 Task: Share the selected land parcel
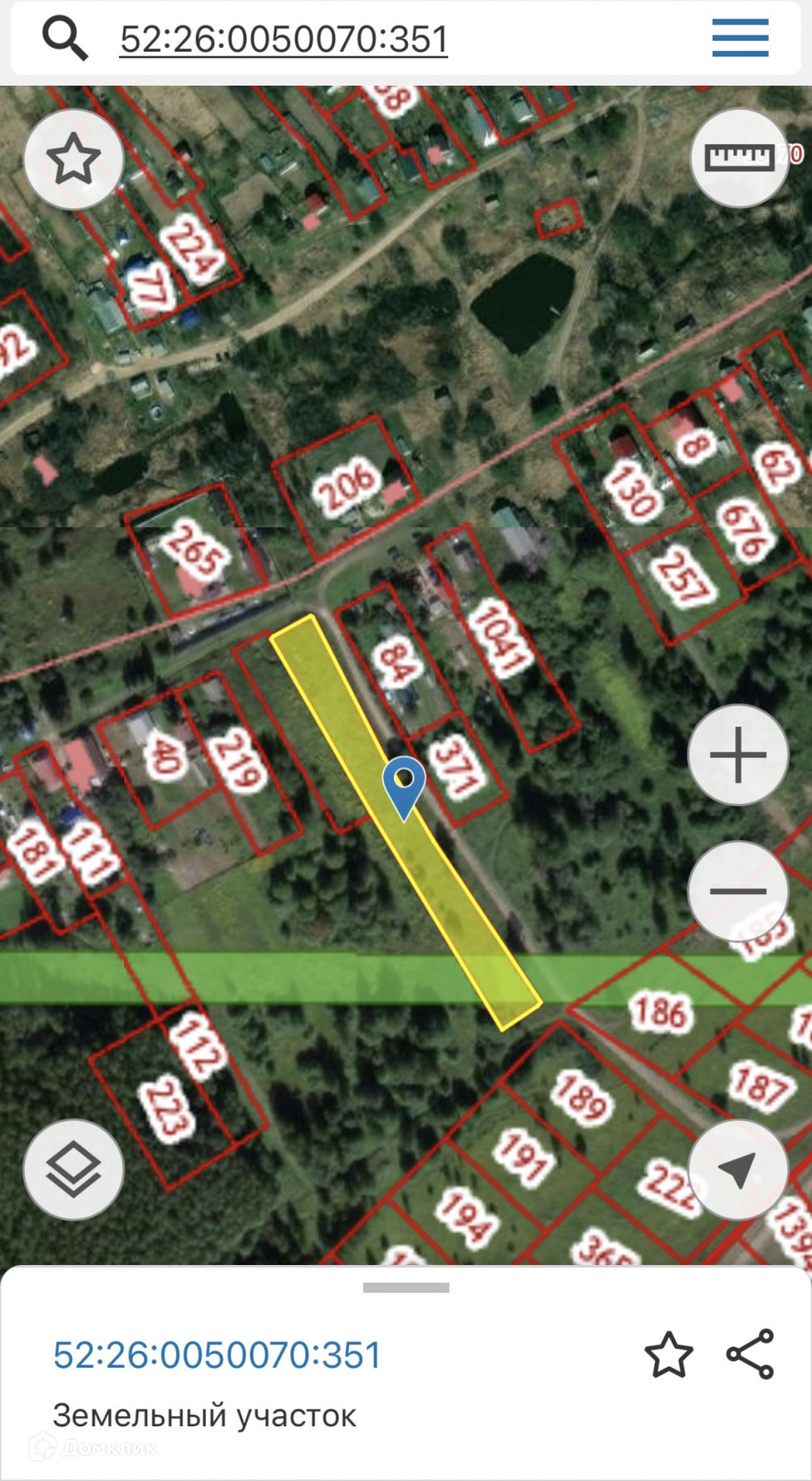[x=750, y=1354]
